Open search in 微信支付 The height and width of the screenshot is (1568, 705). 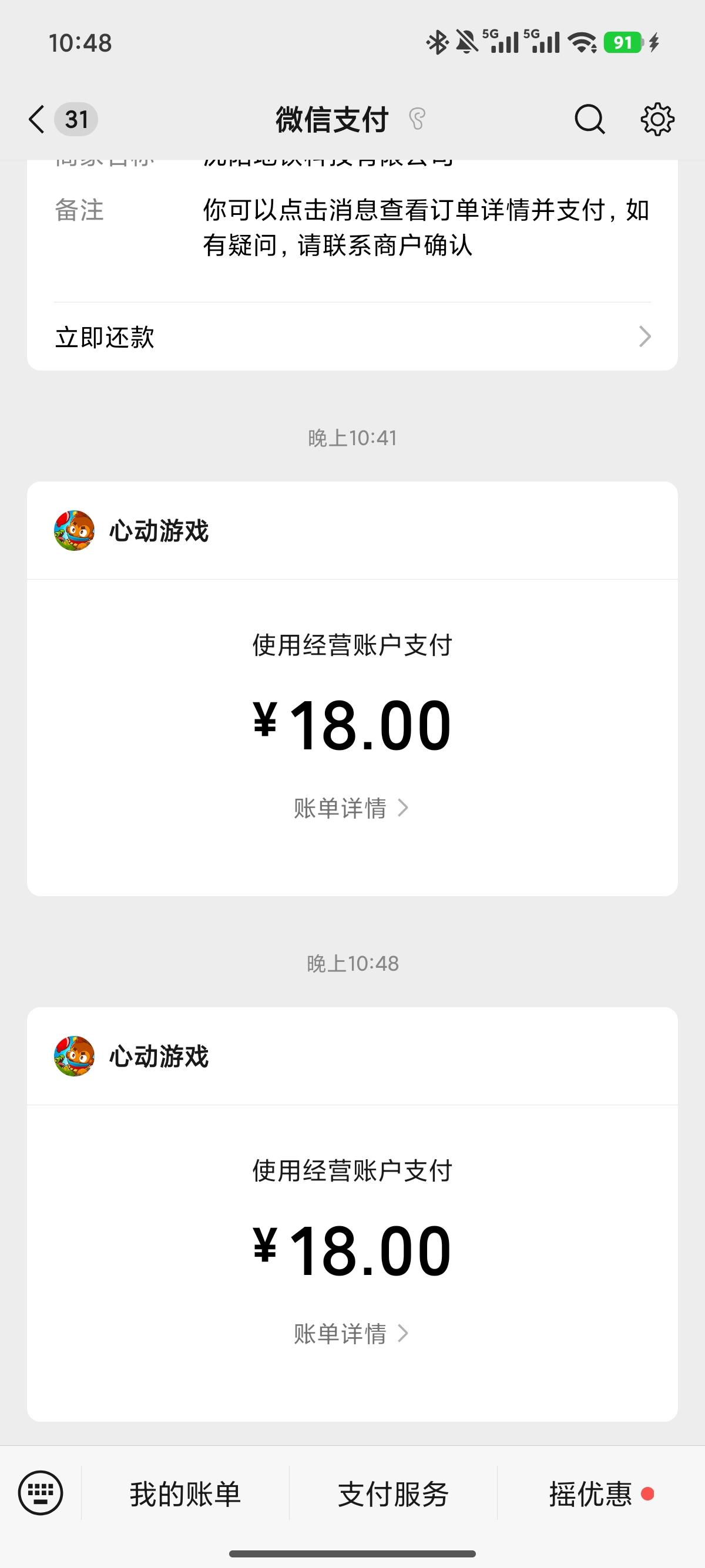(x=589, y=119)
